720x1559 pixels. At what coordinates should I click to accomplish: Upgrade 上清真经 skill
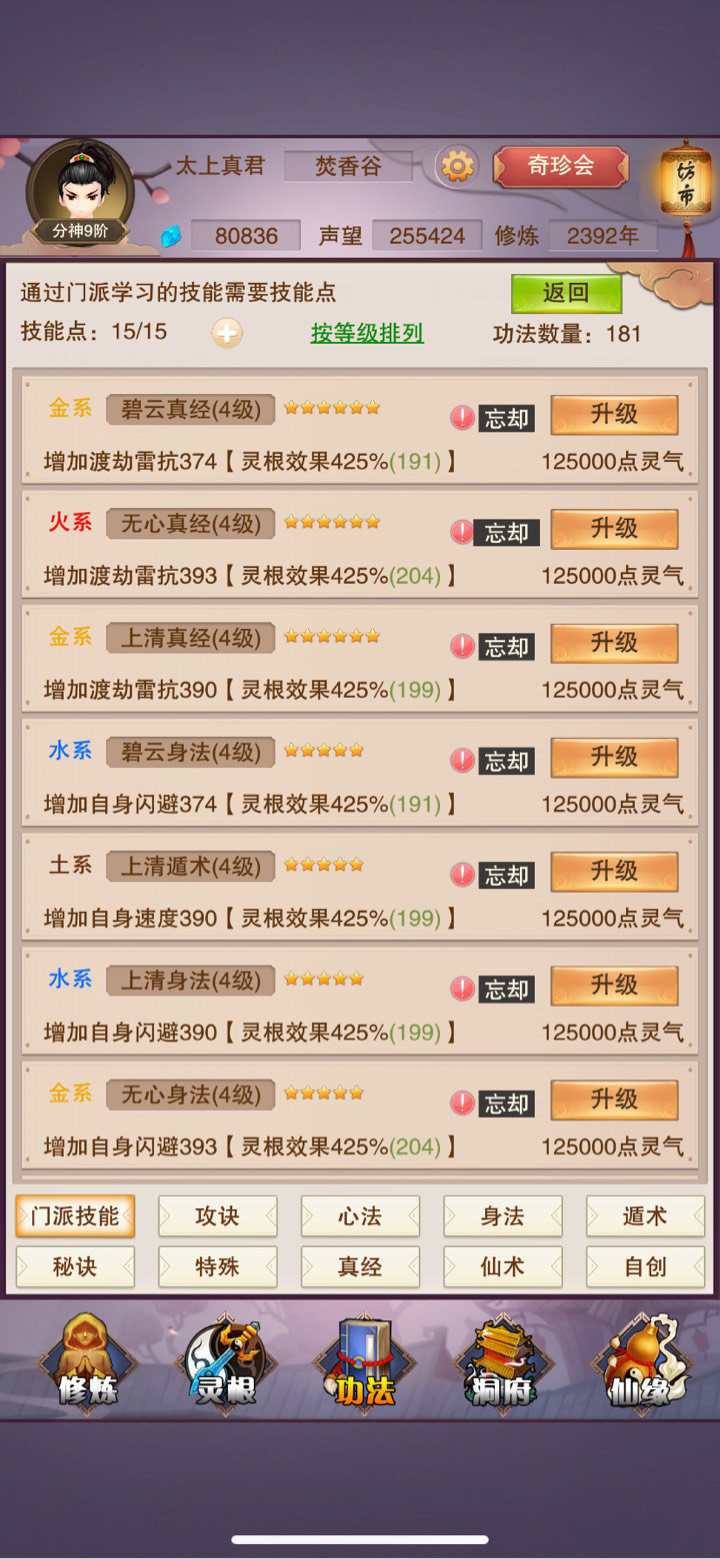614,643
